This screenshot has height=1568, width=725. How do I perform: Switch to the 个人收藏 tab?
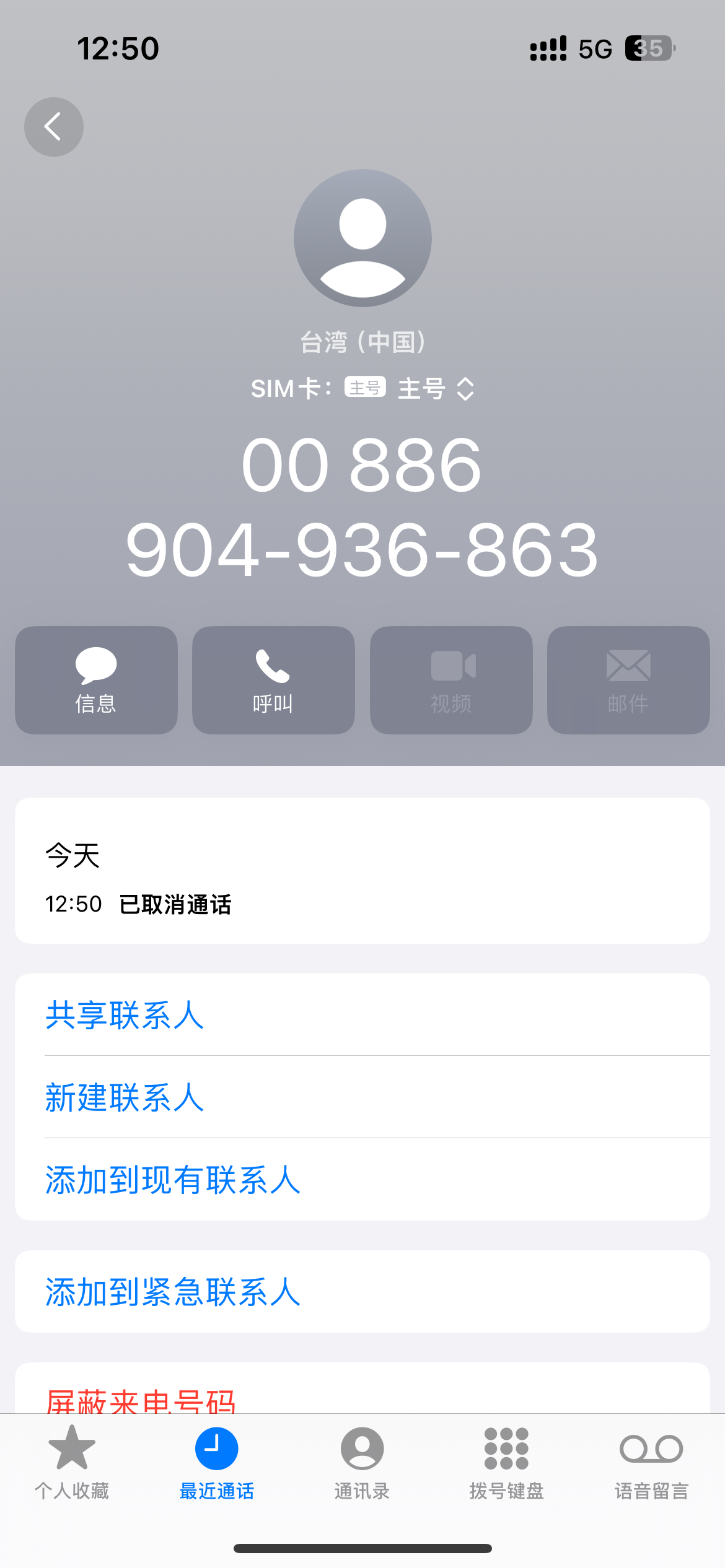click(72, 1463)
